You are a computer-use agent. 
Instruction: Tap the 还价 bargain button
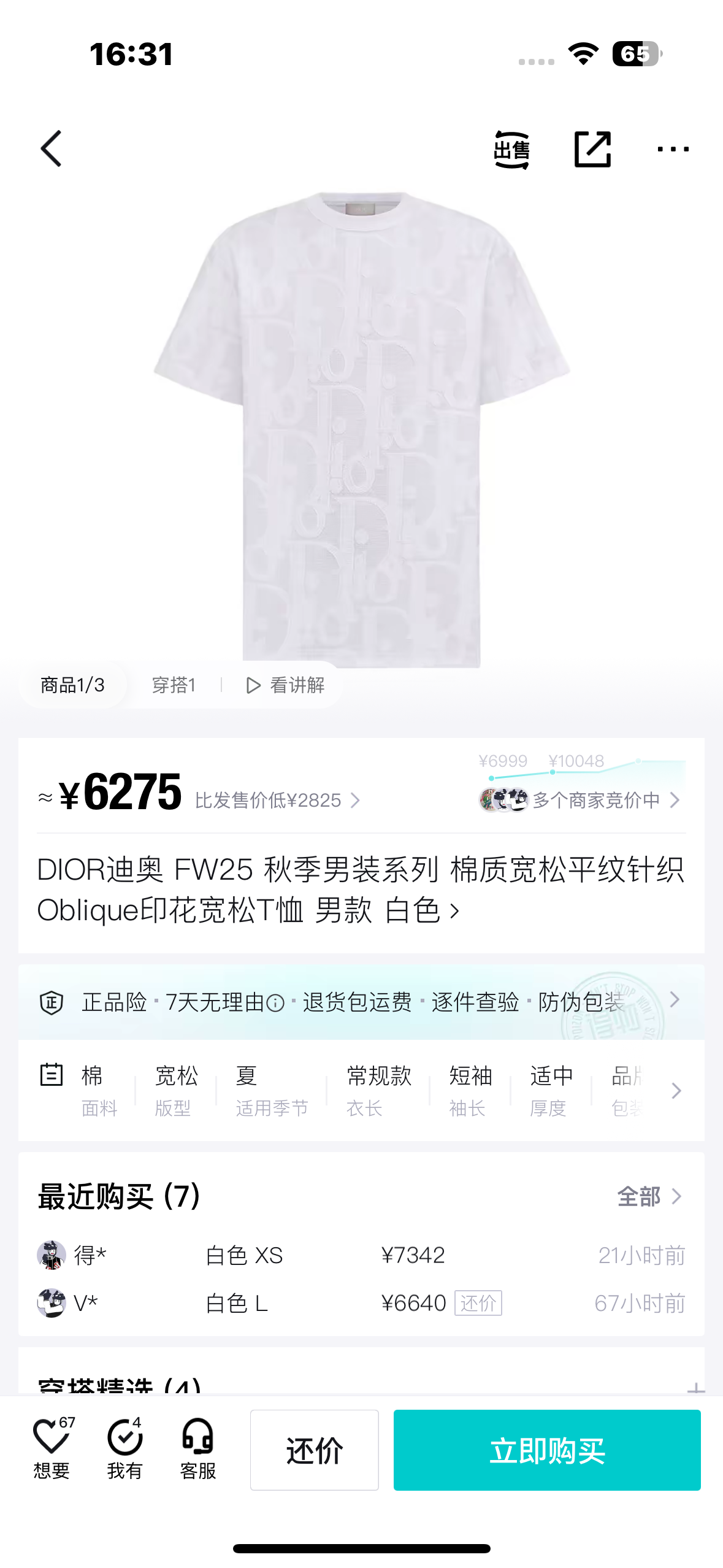point(314,1450)
